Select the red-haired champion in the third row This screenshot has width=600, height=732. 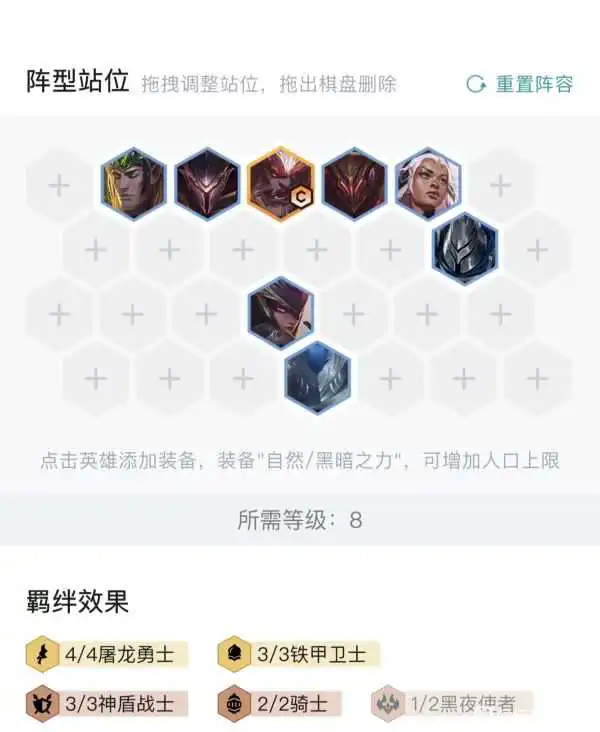coord(281,312)
